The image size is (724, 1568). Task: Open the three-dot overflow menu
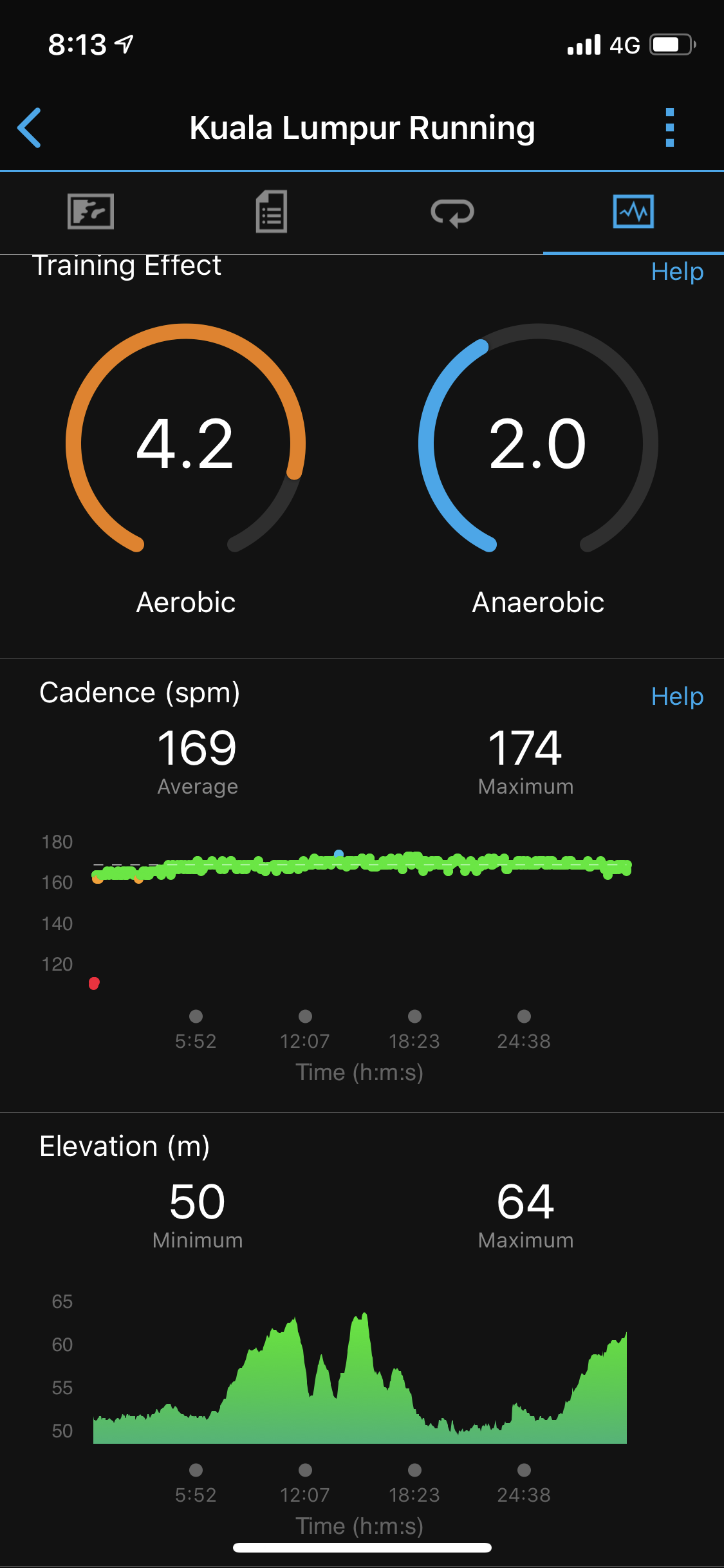(669, 127)
